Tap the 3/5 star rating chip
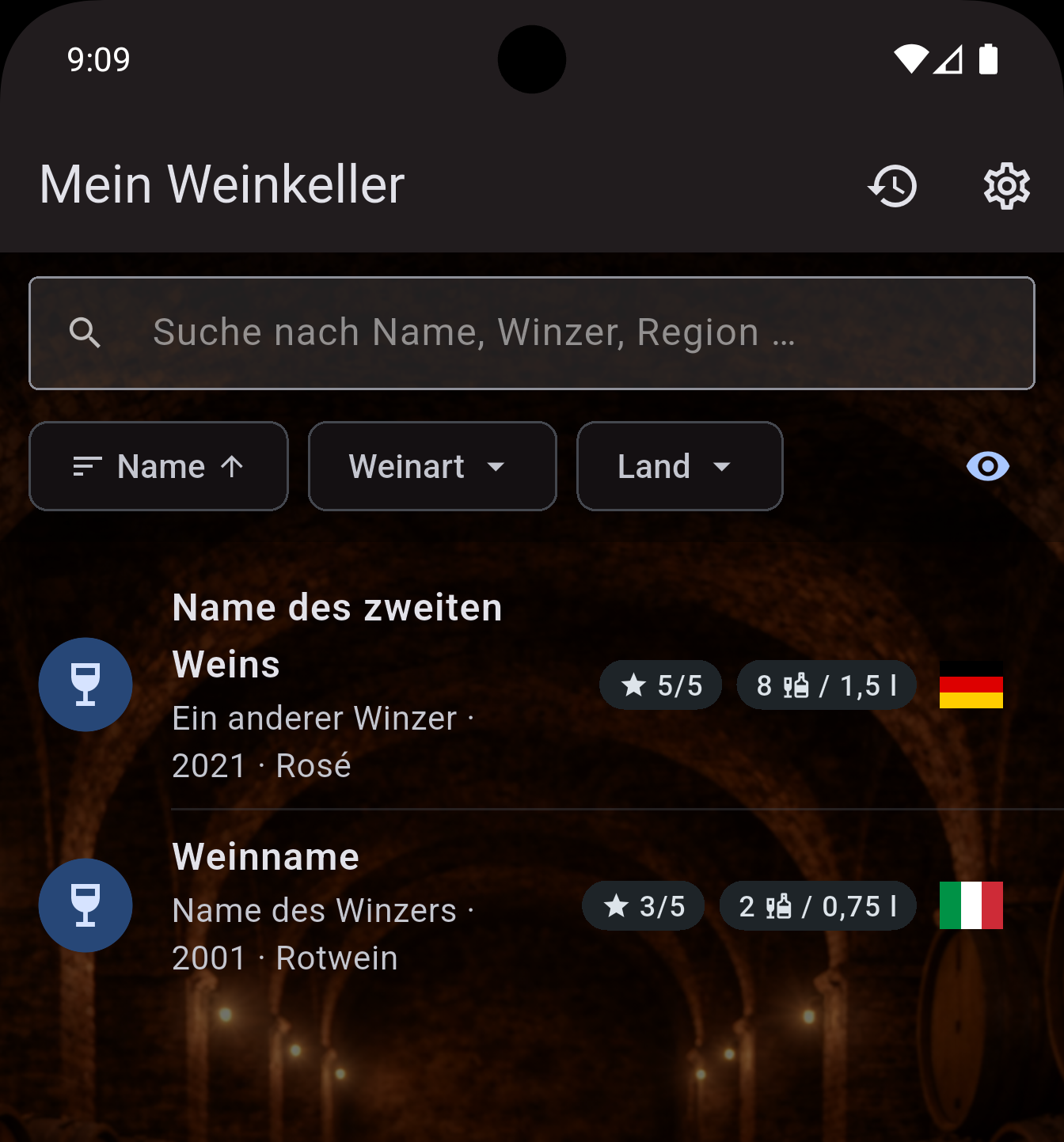 point(643,905)
